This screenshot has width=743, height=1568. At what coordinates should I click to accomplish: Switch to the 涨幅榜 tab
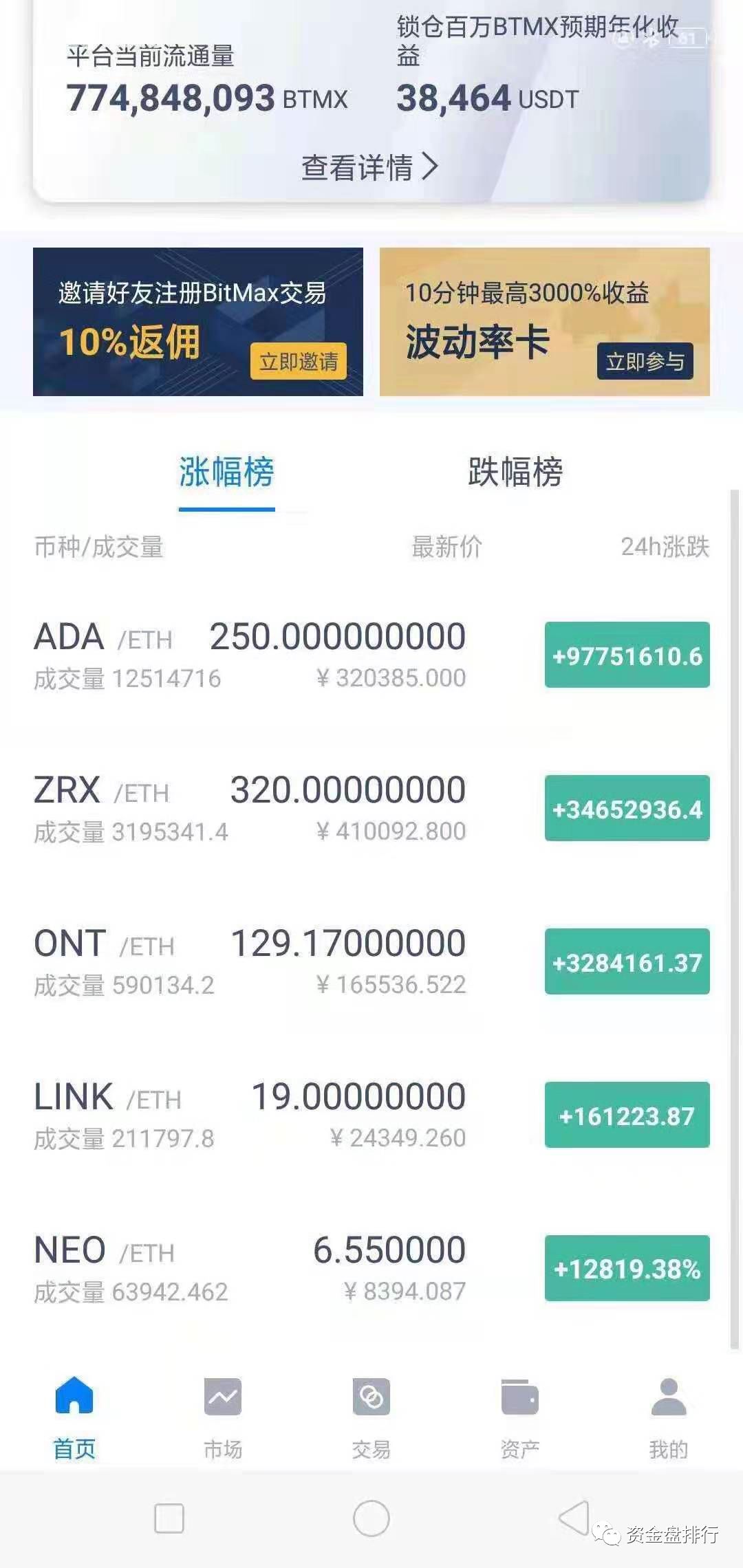226,471
